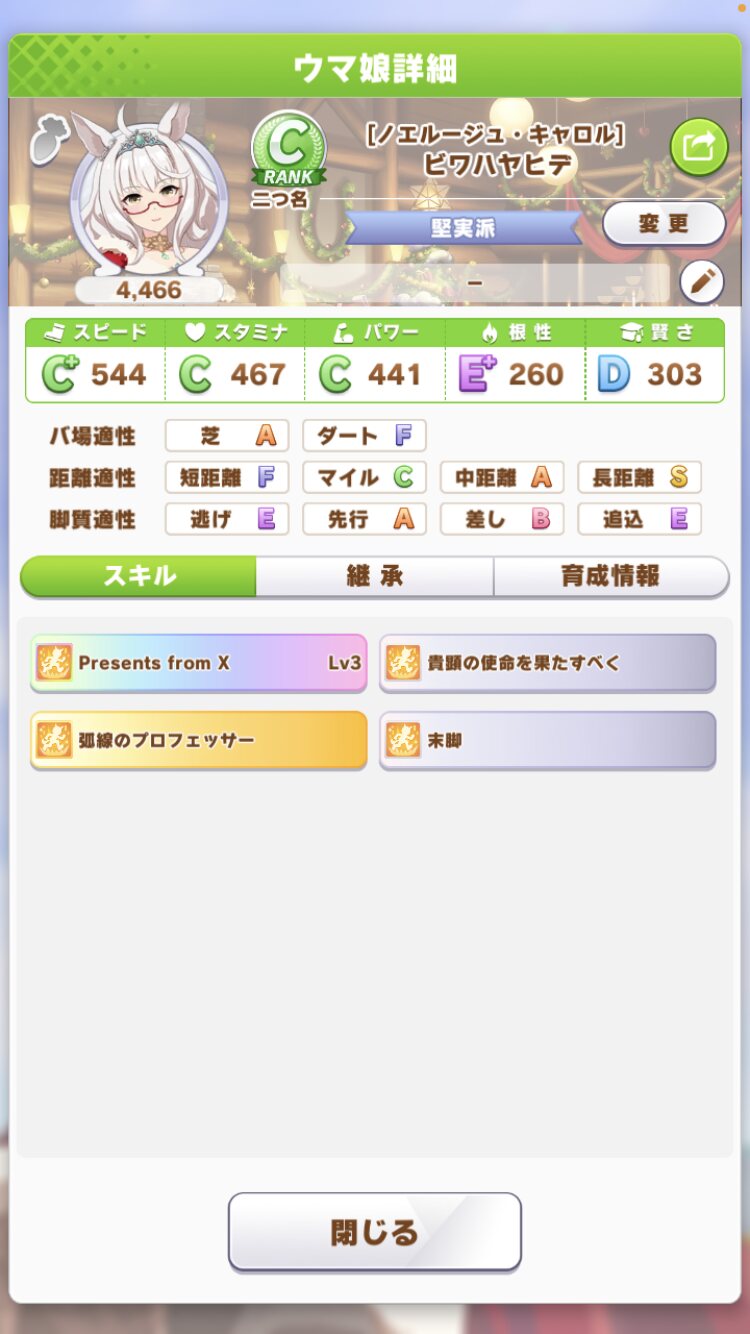The width and height of the screenshot is (750, 1334).
Task: Open the 貴顕の使命を果たすべく skill
Action: (547, 662)
